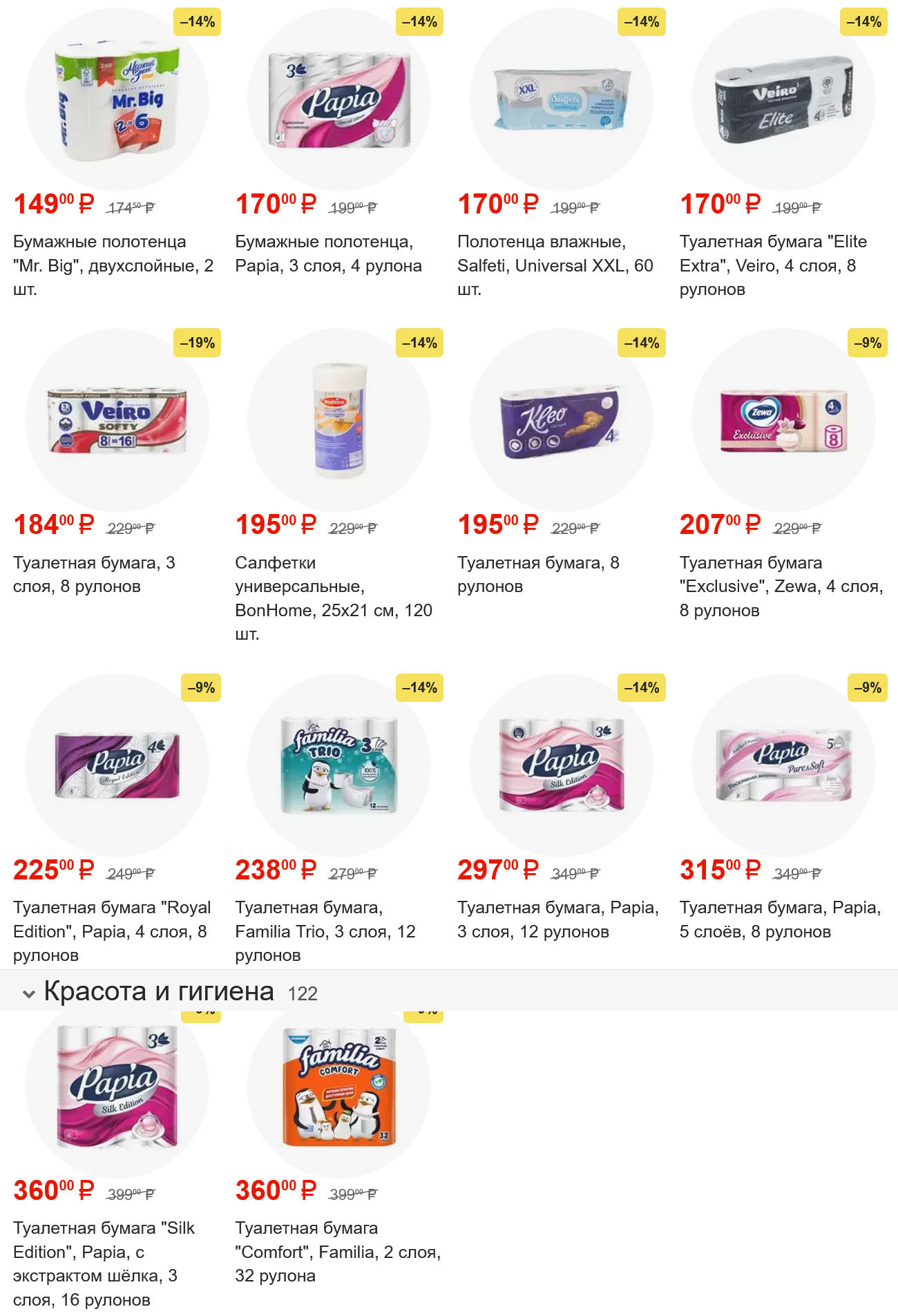Open Papia Royal Edition toilet paper
This screenshot has width=898, height=1316.
(x=117, y=765)
